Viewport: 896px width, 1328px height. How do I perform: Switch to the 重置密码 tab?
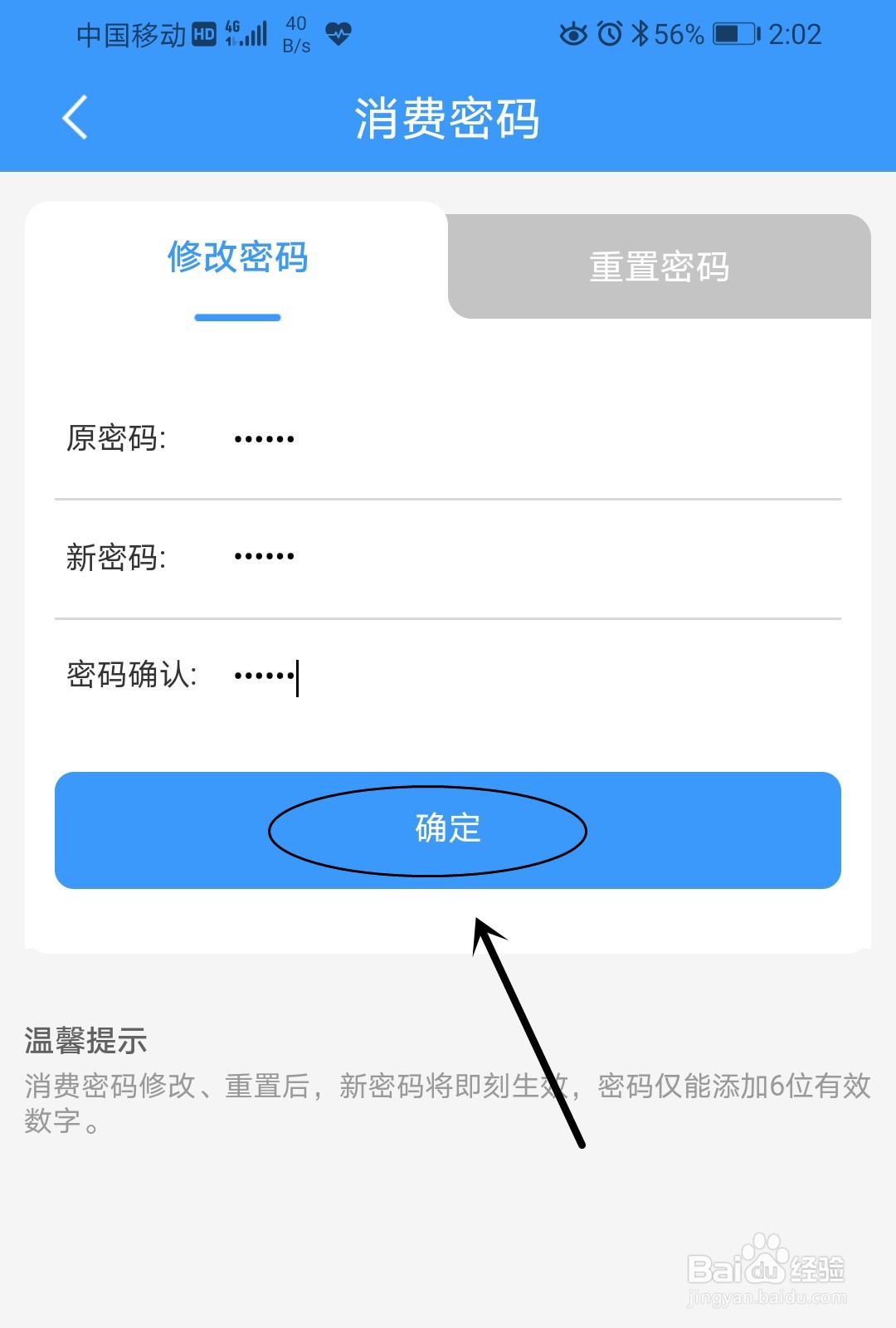coord(660,266)
